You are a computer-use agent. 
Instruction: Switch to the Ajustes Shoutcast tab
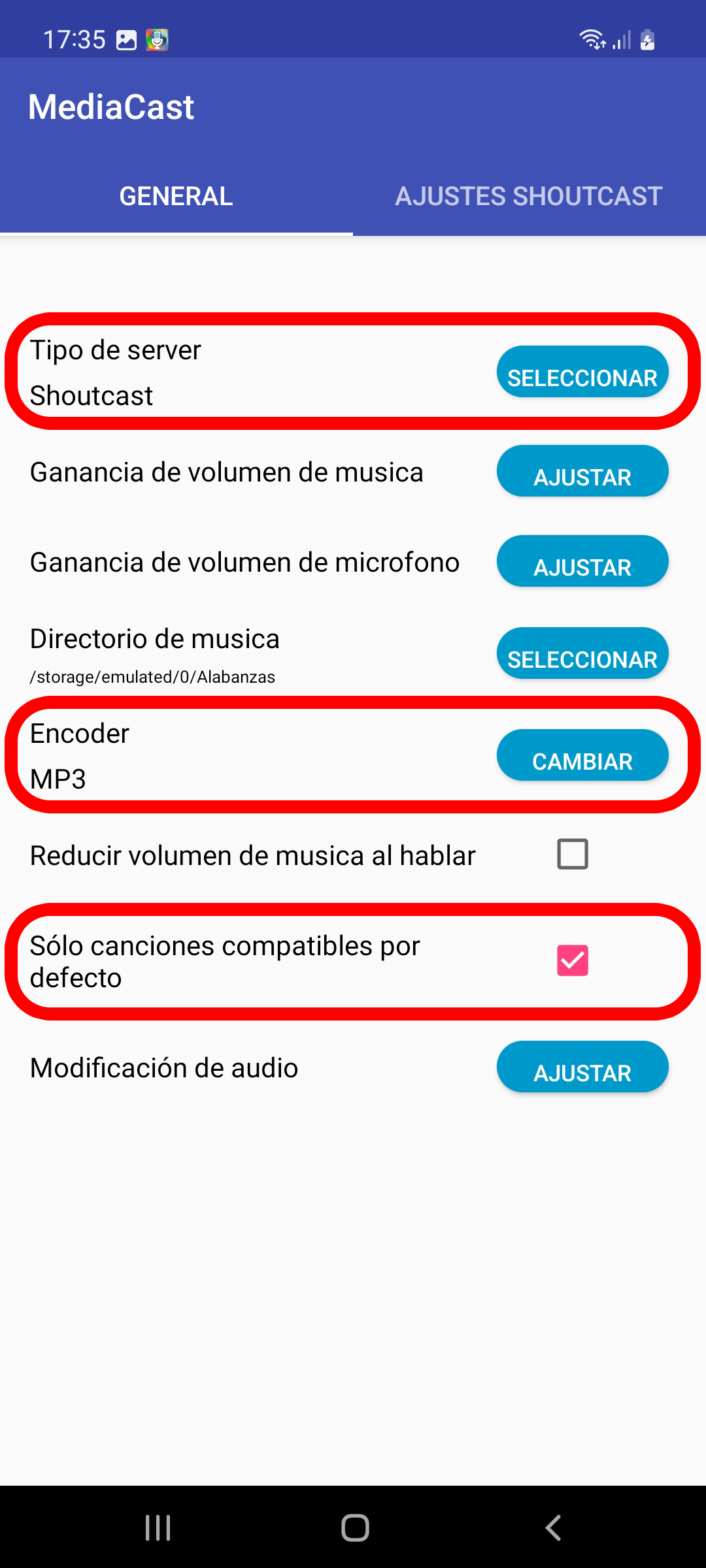coord(529,196)
